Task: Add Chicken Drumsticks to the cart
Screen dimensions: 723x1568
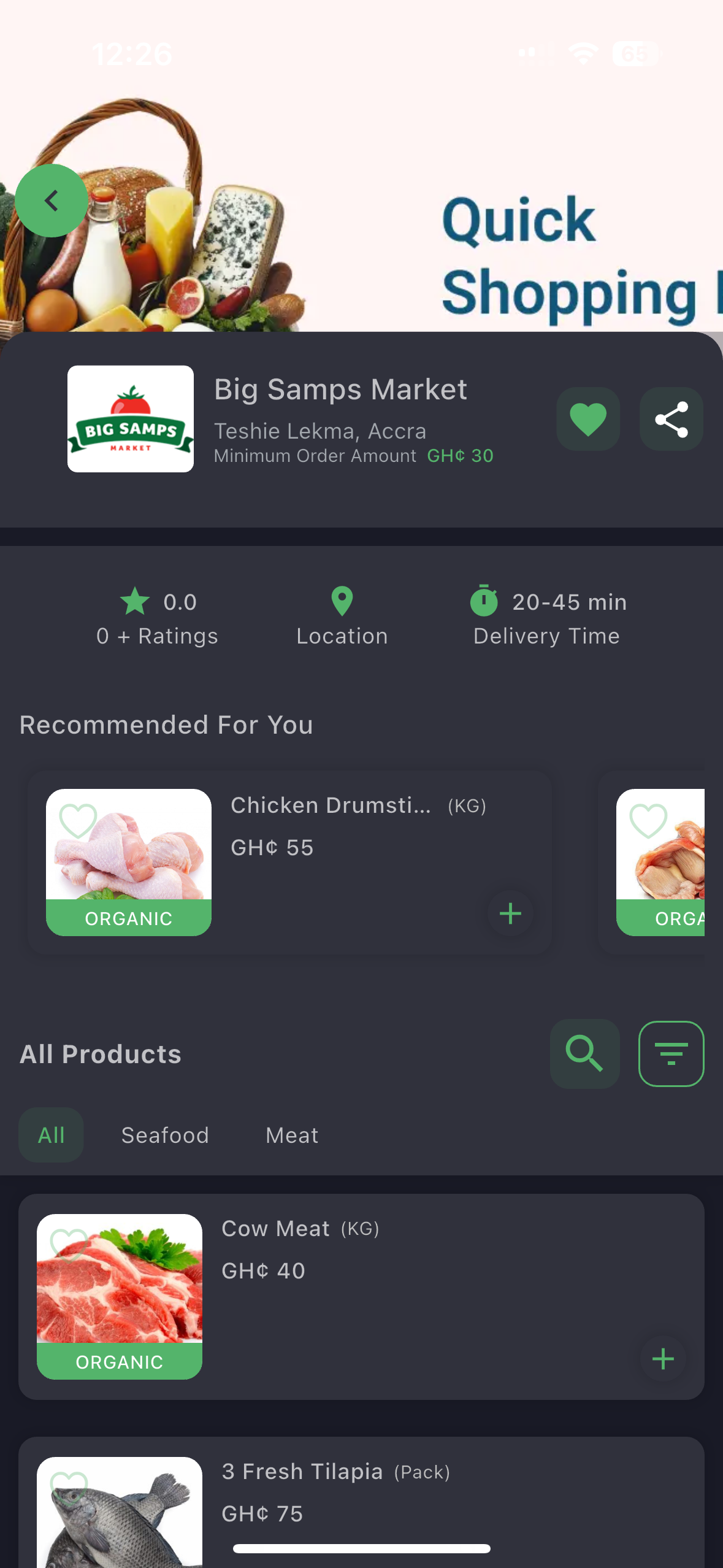Action: tap(510, 913)
